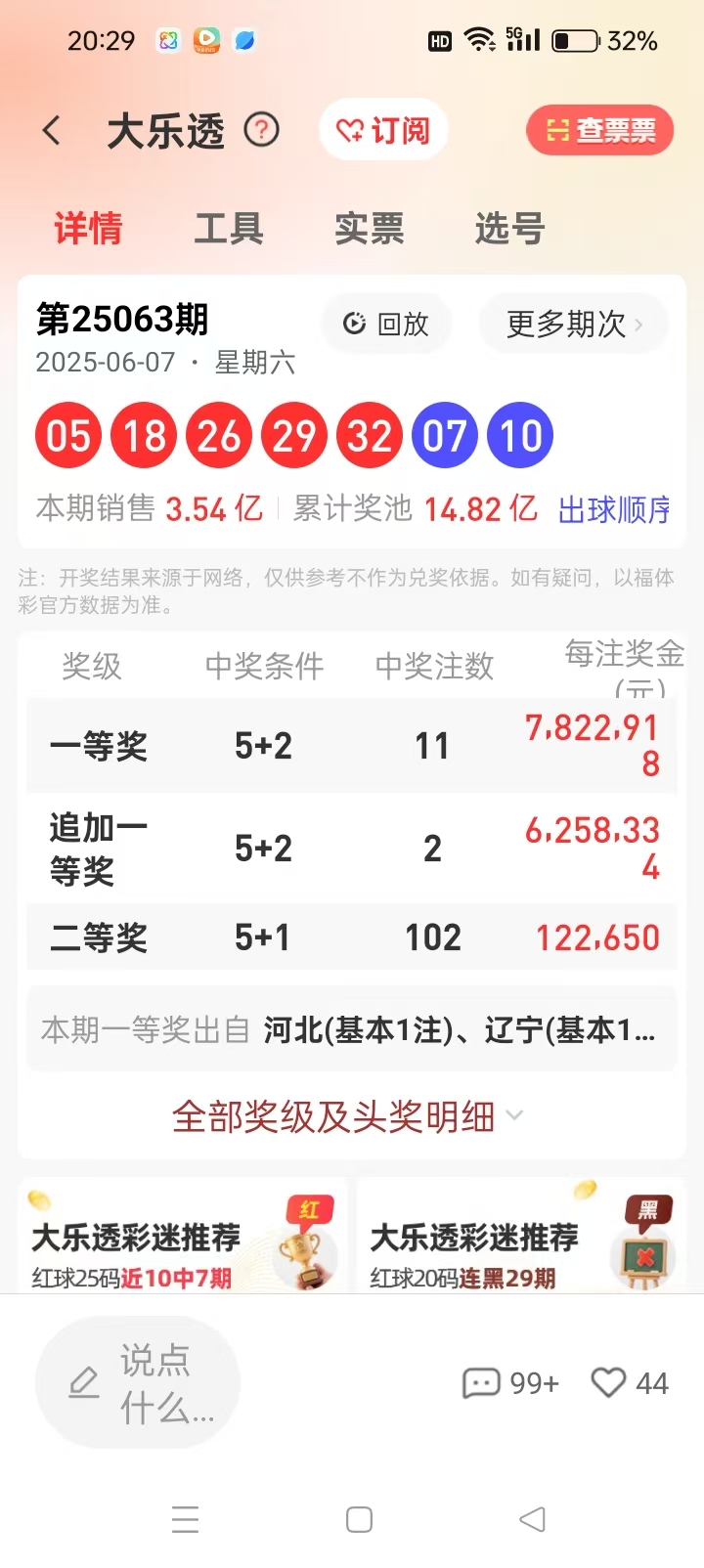
Task: Select the 详情 tab
Action: pyautogui.click(x=88, y=229)
